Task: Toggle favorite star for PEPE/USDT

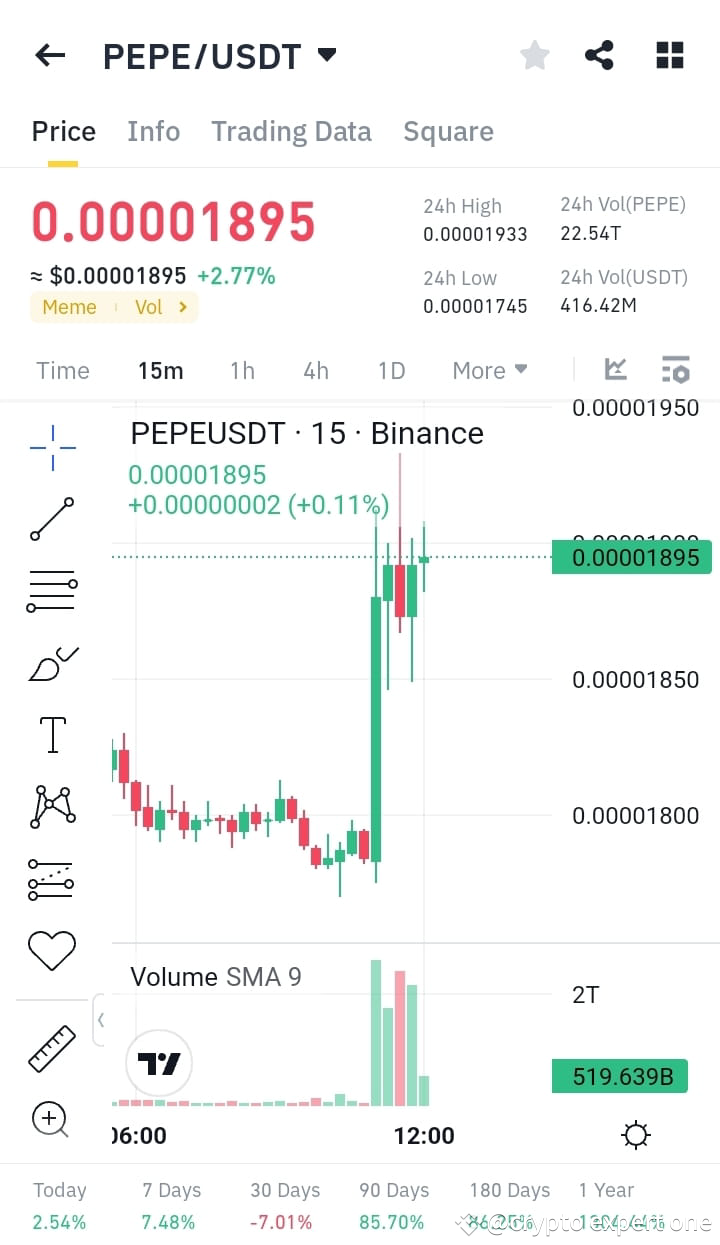Action: pyautogui.click(x=534, y=55)
